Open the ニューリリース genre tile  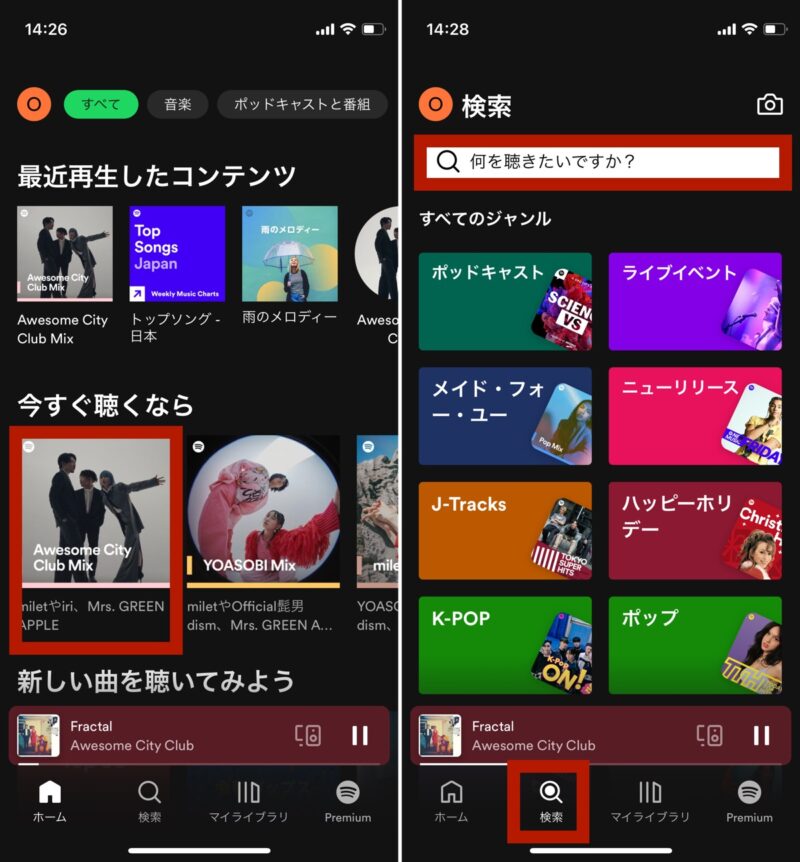[695, 416]
